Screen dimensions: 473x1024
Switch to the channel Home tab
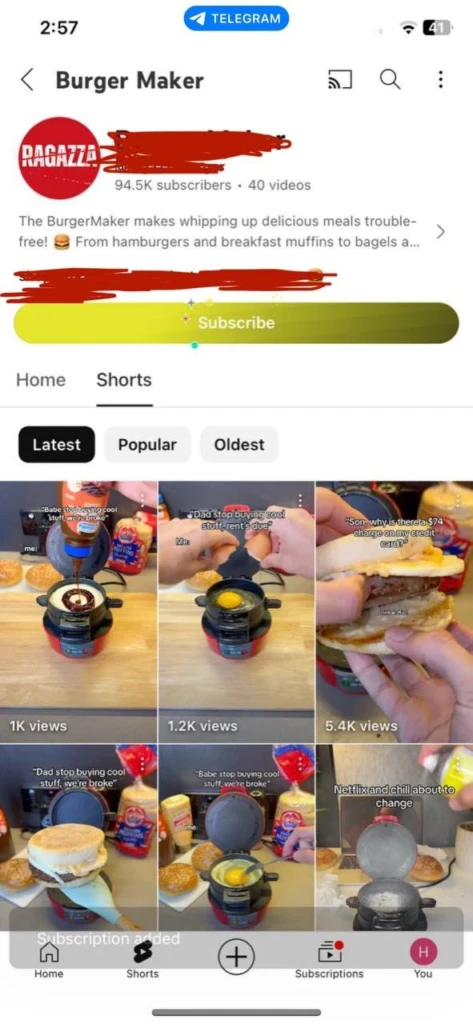coord(41,379)
